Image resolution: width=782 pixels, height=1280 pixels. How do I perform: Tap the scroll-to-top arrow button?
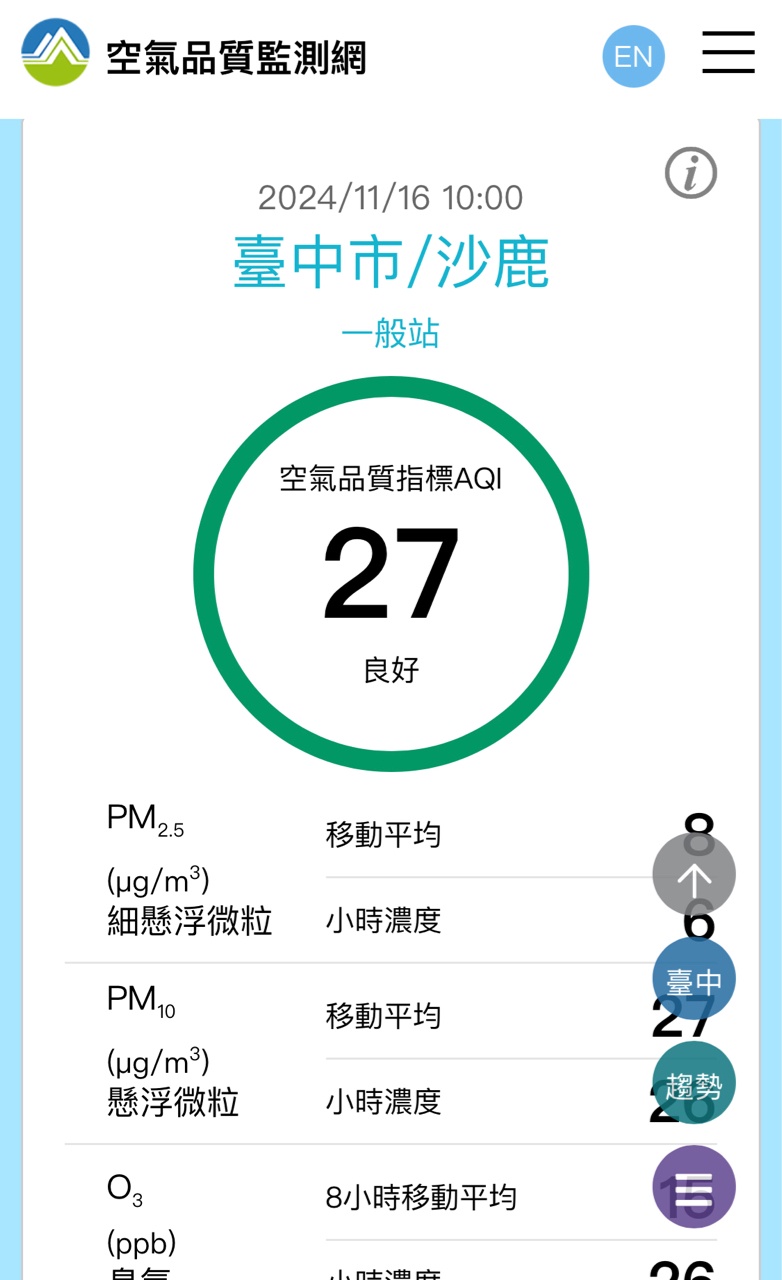tap(694, 876)
